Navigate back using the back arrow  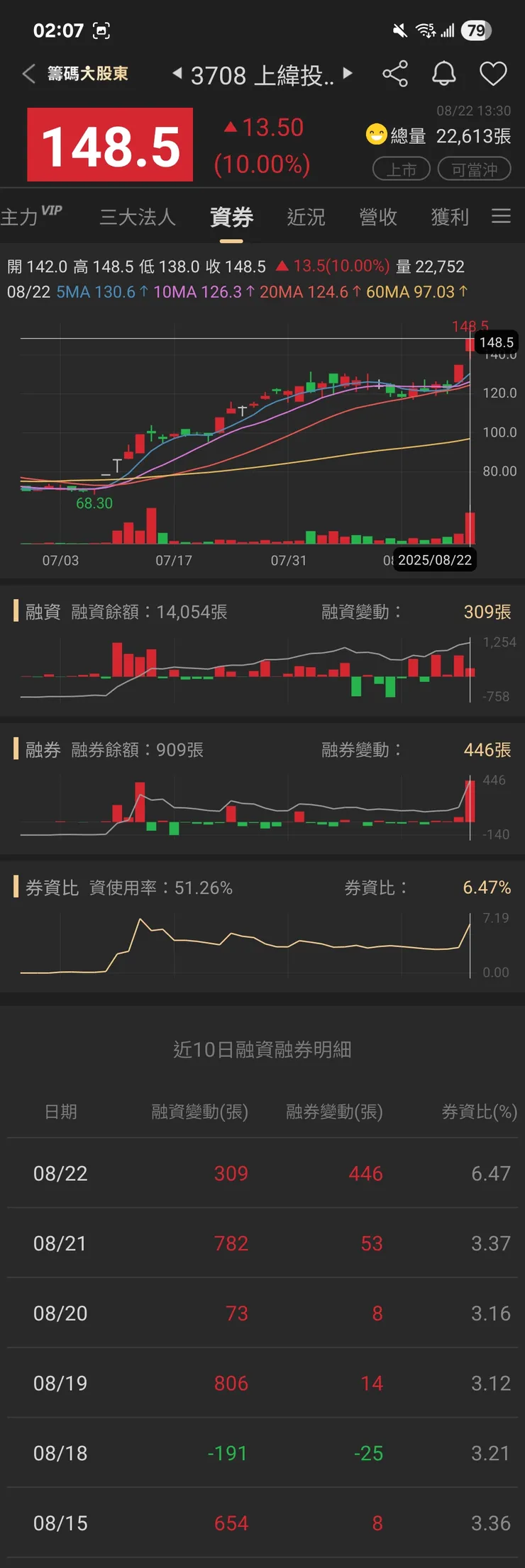[x=28, y=73]
